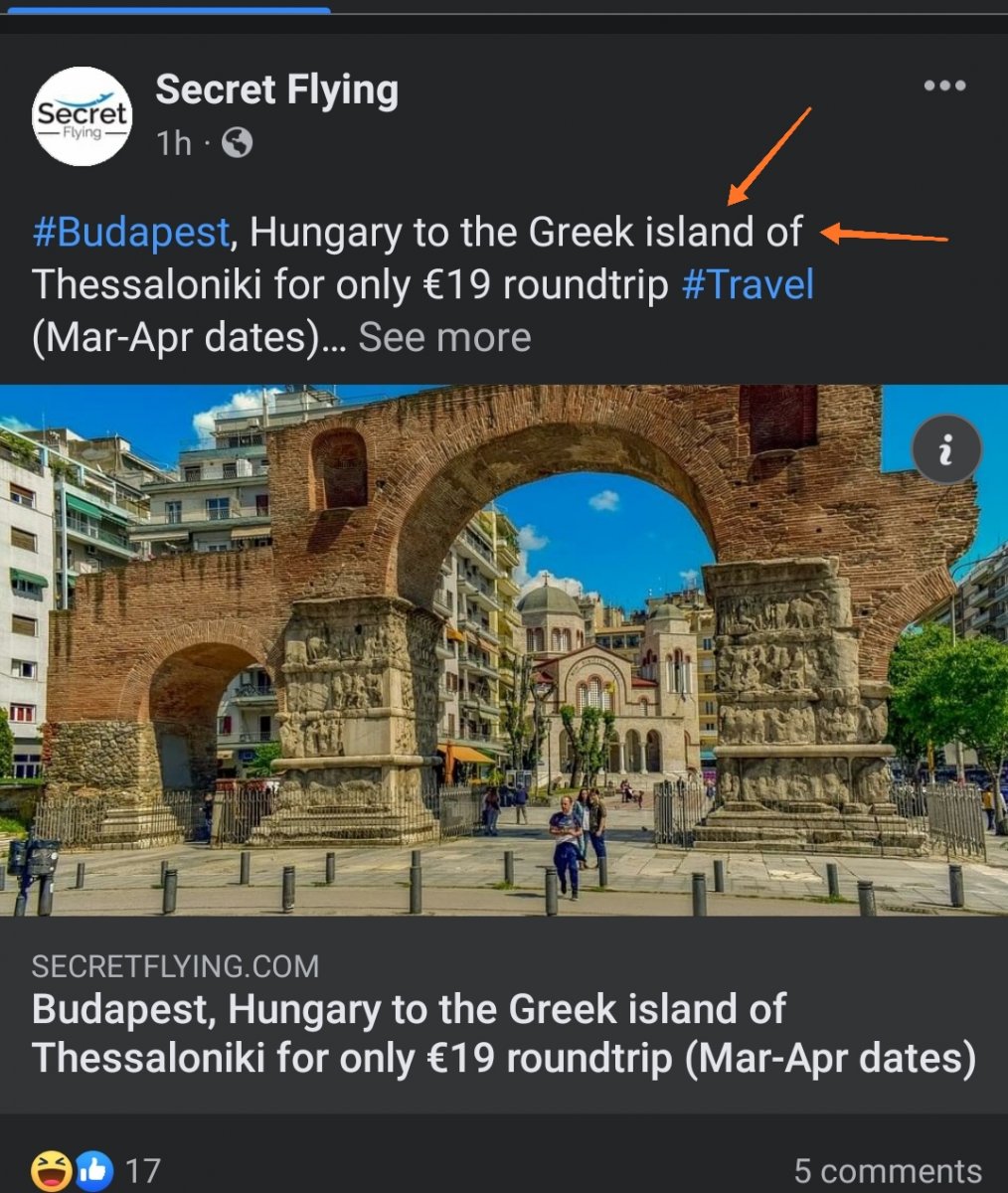1008x1193 pixels.
Task: Open the post's three-dot overflow menu
Action: point(943,85)
